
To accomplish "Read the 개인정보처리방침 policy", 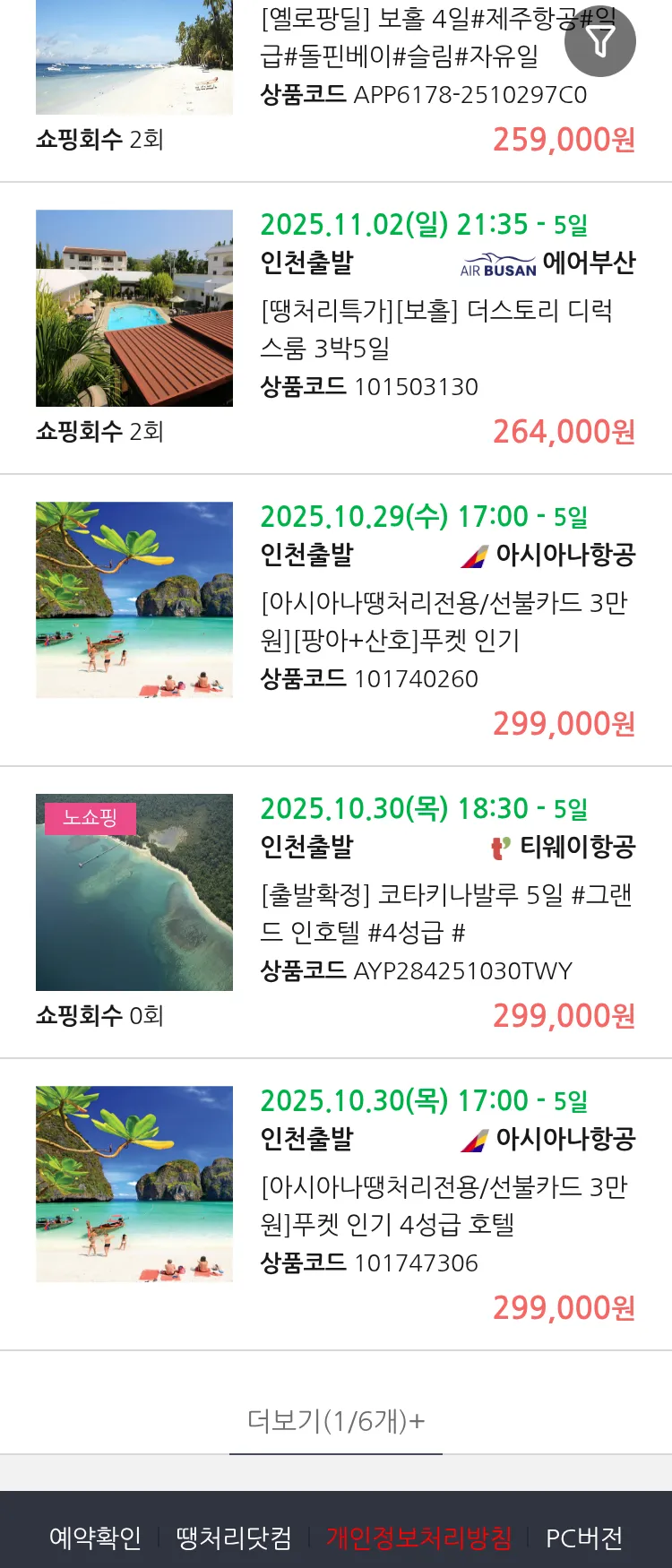I will pos(418,1538).
